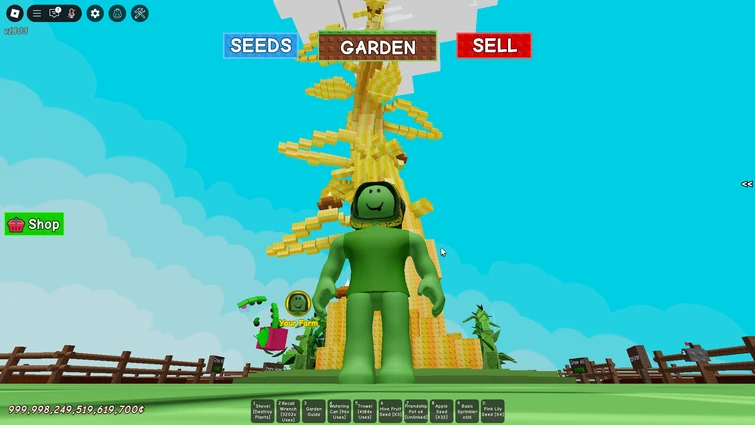
Task: Open the Roblox menu logo
Action: 14,13
